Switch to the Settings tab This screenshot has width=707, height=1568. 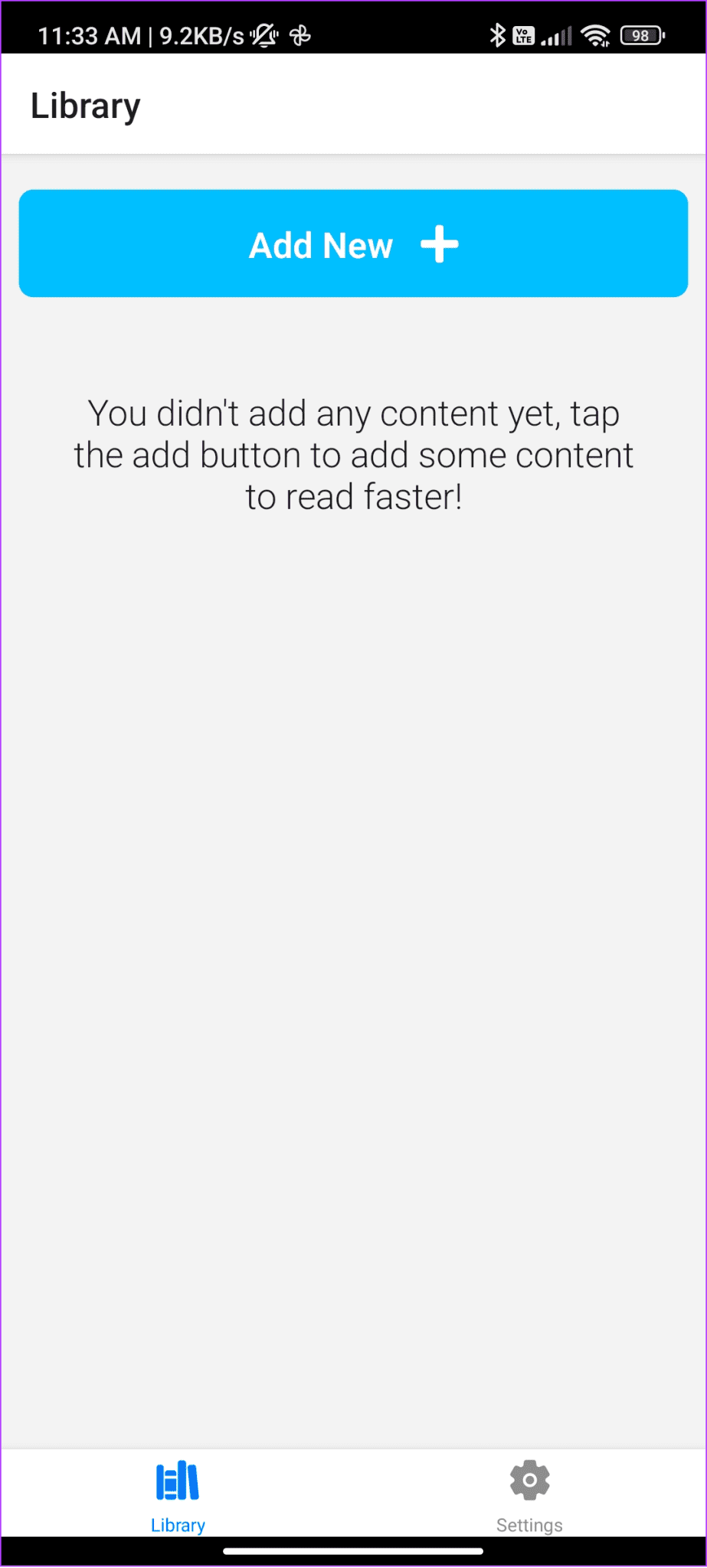[x=529, y=1494]
